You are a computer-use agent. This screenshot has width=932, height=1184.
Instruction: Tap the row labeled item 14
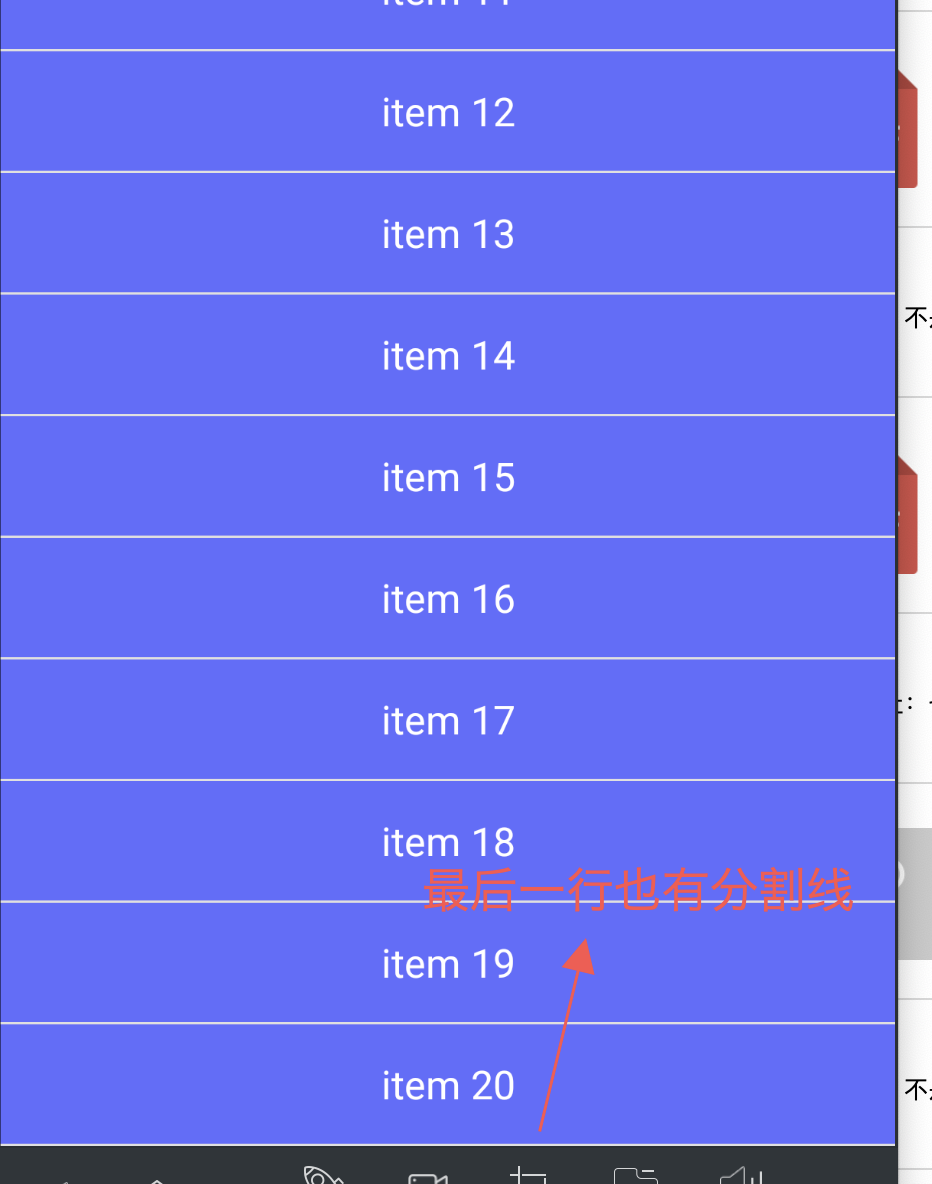coord(448,355)
